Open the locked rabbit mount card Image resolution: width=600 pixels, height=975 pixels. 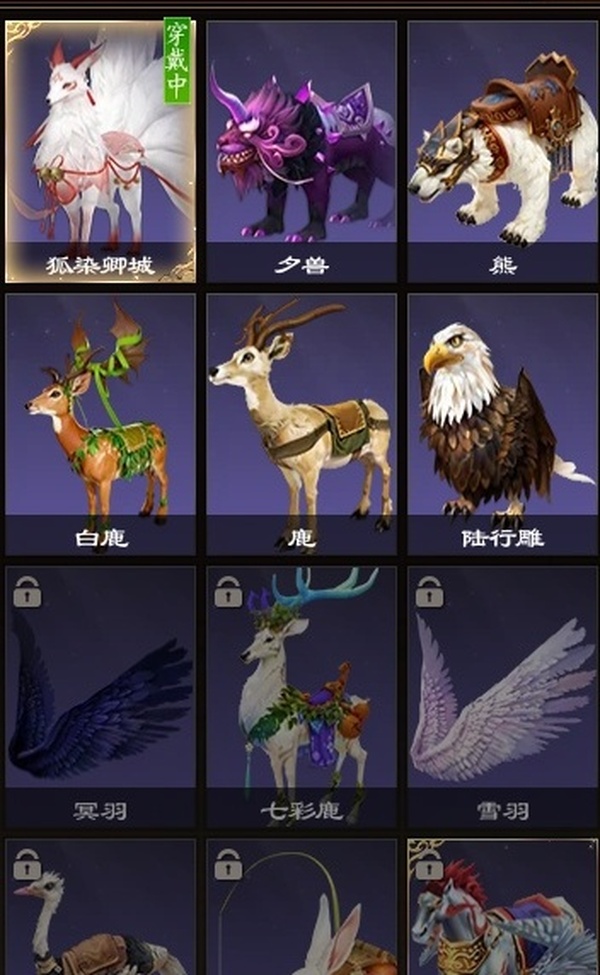coord(301,910)
